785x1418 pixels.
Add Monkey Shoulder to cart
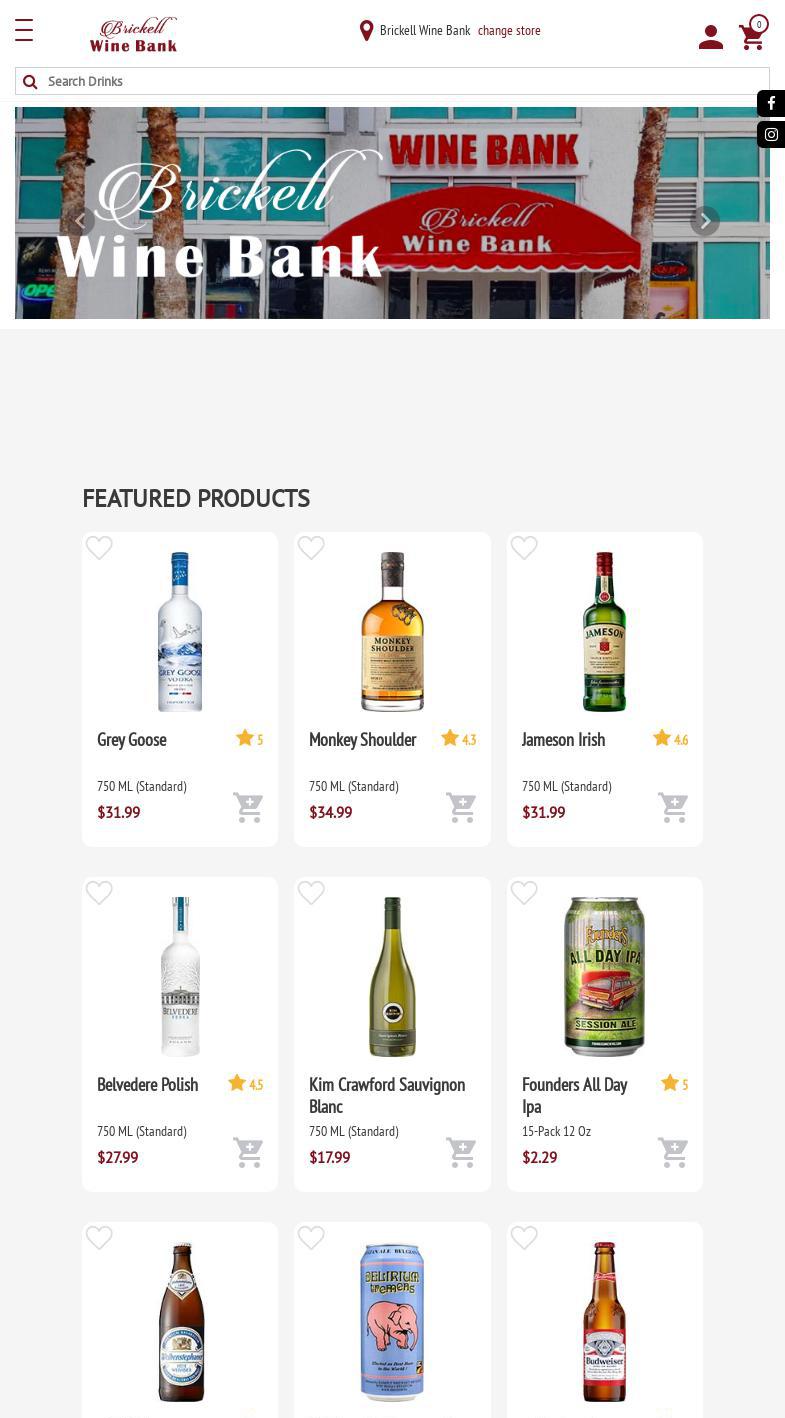coord(461,807)
